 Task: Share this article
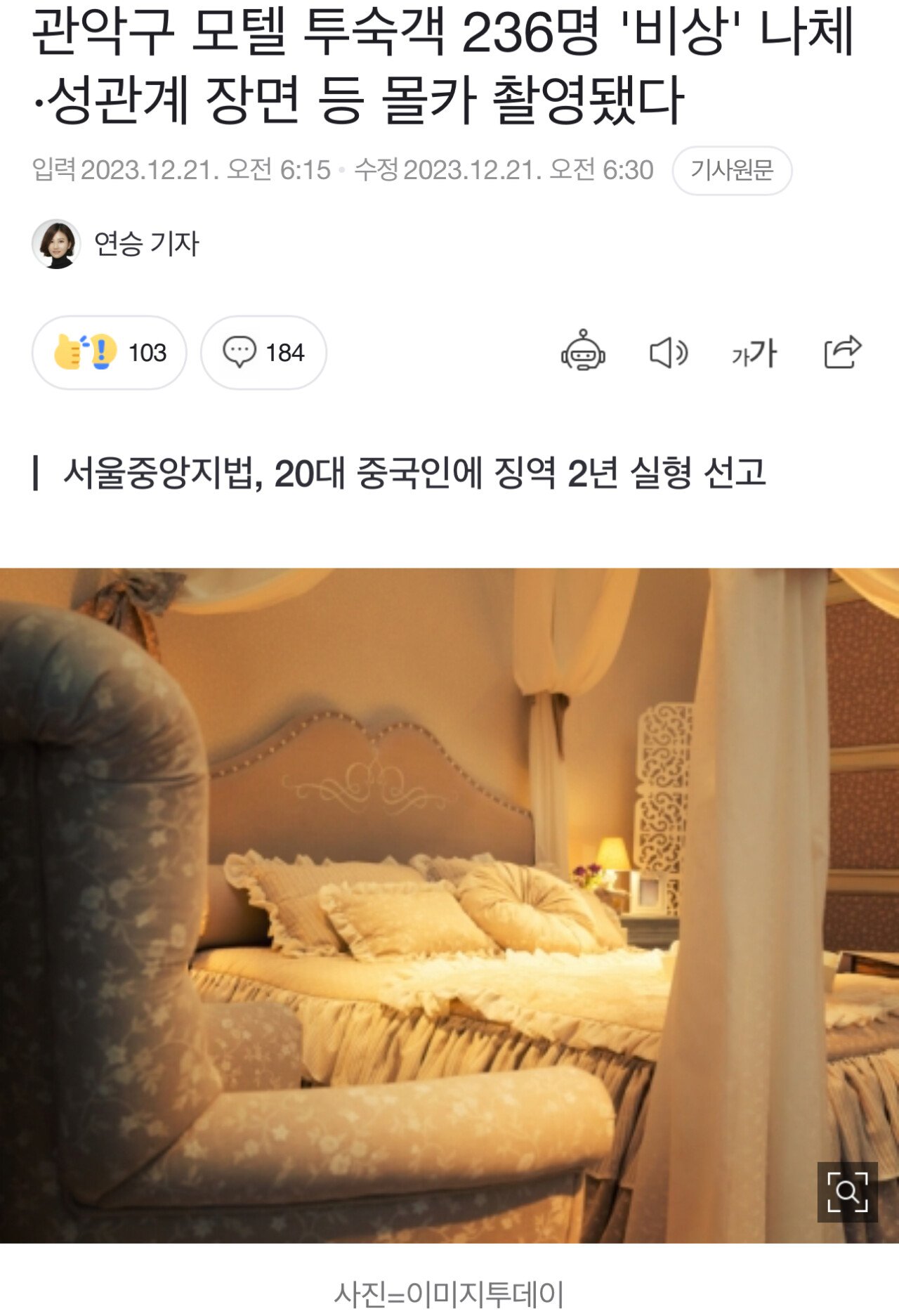(x=842, y=351)
